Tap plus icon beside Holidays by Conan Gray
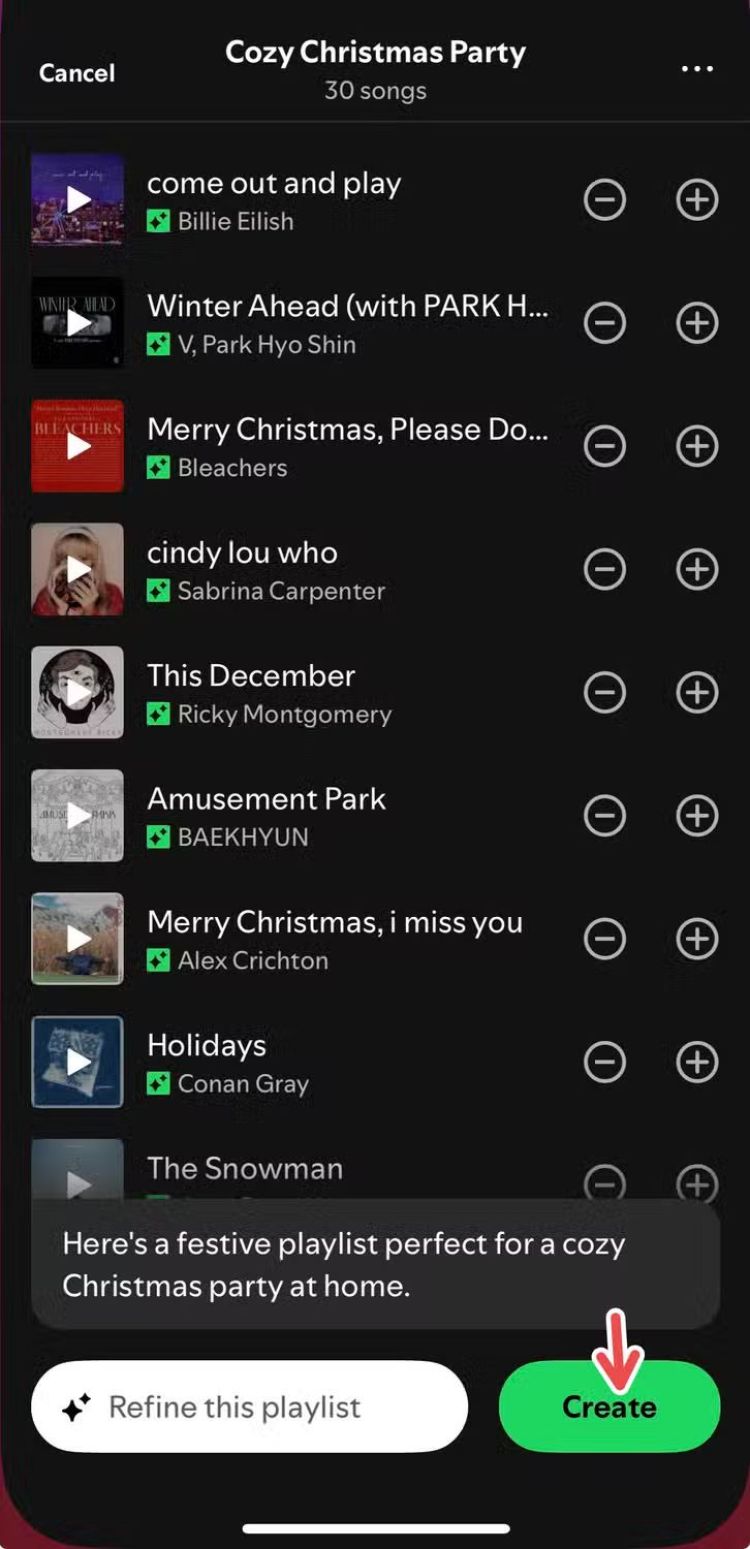This screenshot has width=750, height=1549. tap(697, 1061)
